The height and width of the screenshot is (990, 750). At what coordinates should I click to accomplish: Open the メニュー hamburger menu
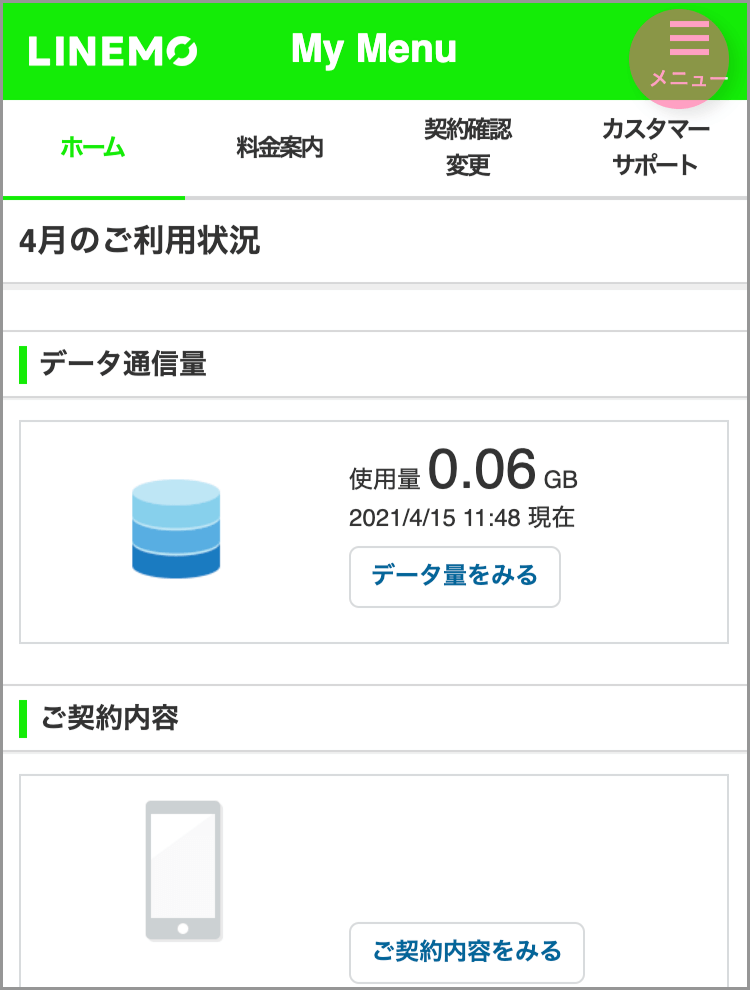688,52
